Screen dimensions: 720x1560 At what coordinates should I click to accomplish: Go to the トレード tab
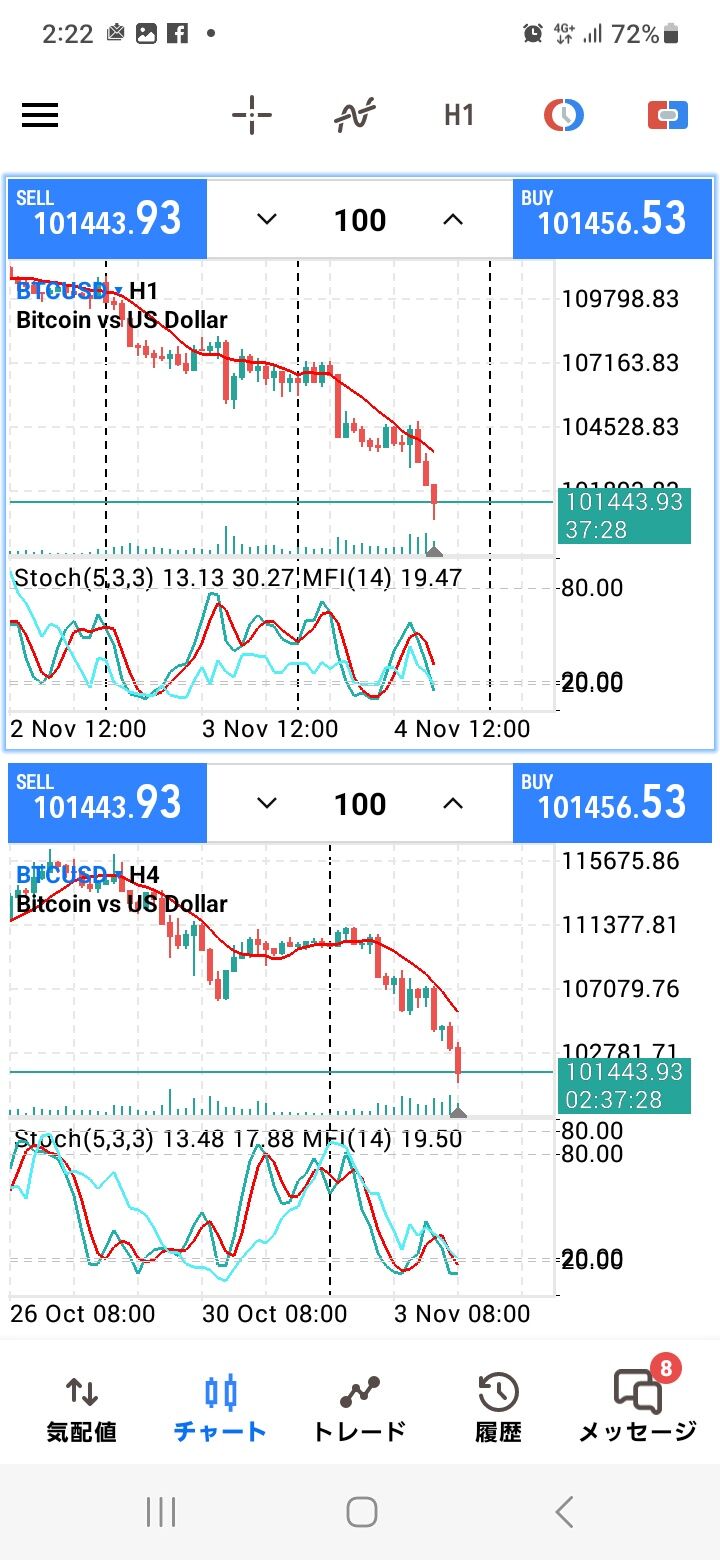tap(360, 1407)
